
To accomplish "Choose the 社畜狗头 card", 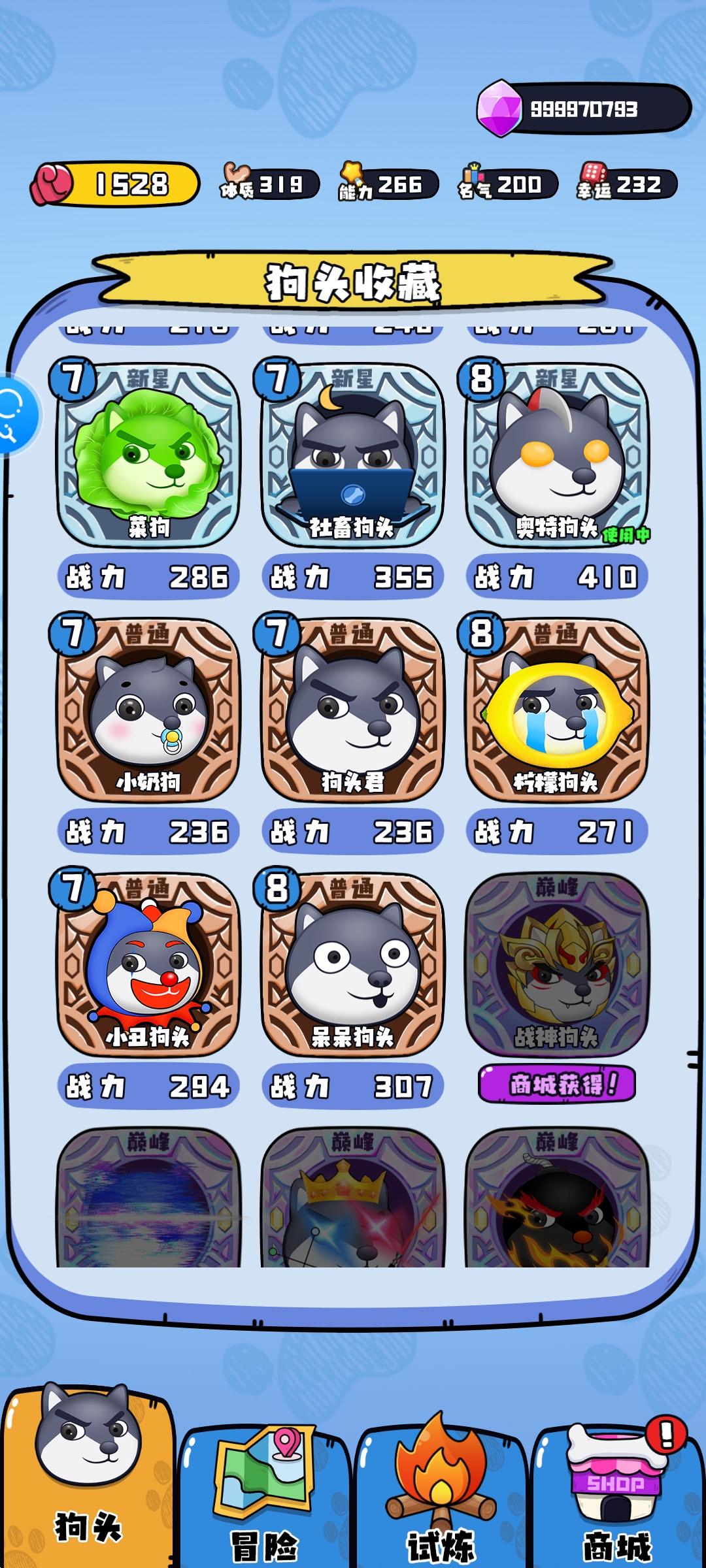I will click(x=352, y=455).
